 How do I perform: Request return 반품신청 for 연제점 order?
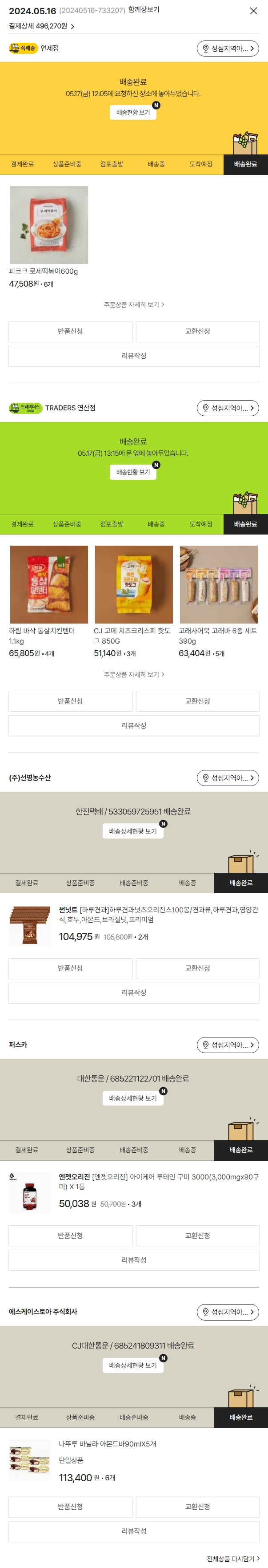(70, 332)
